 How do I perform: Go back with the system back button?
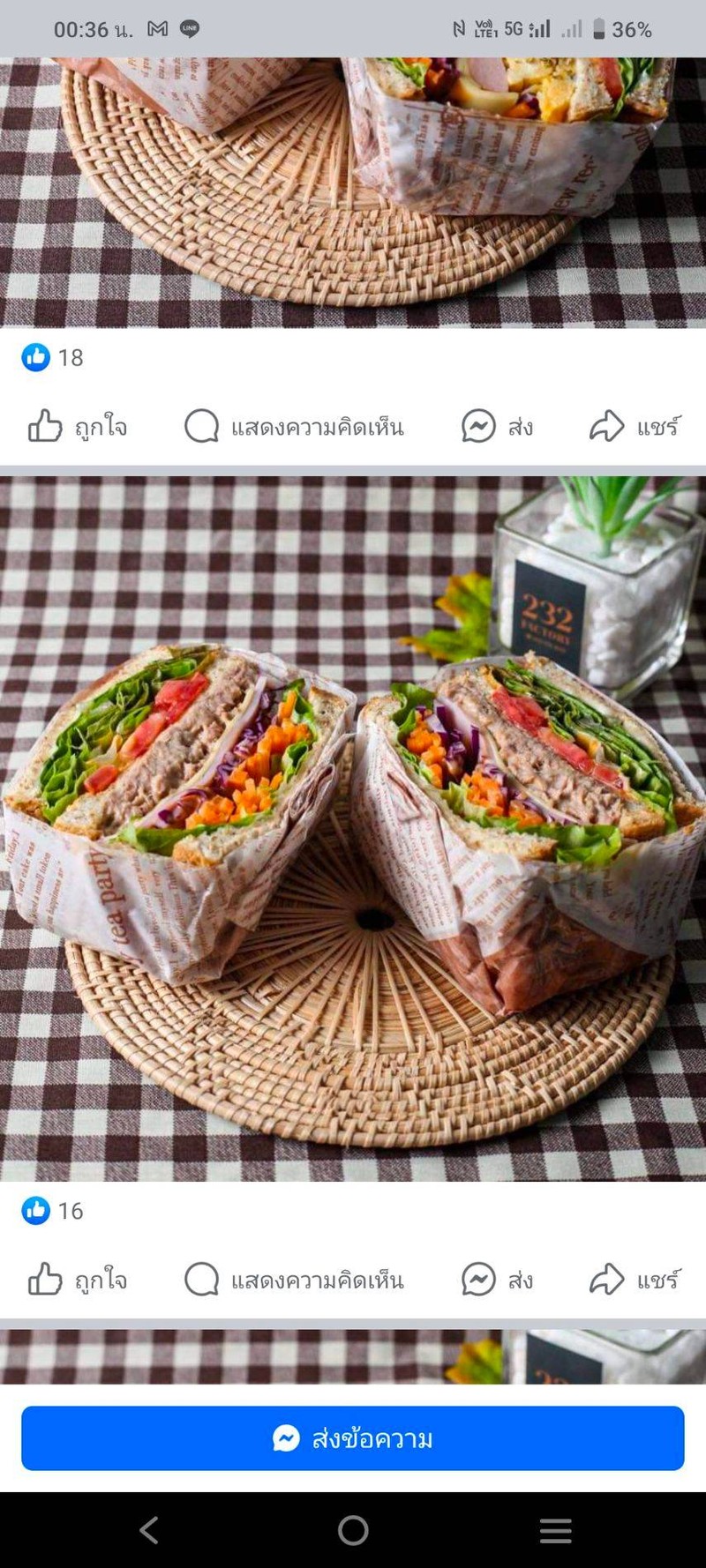tap(149, 1530)
